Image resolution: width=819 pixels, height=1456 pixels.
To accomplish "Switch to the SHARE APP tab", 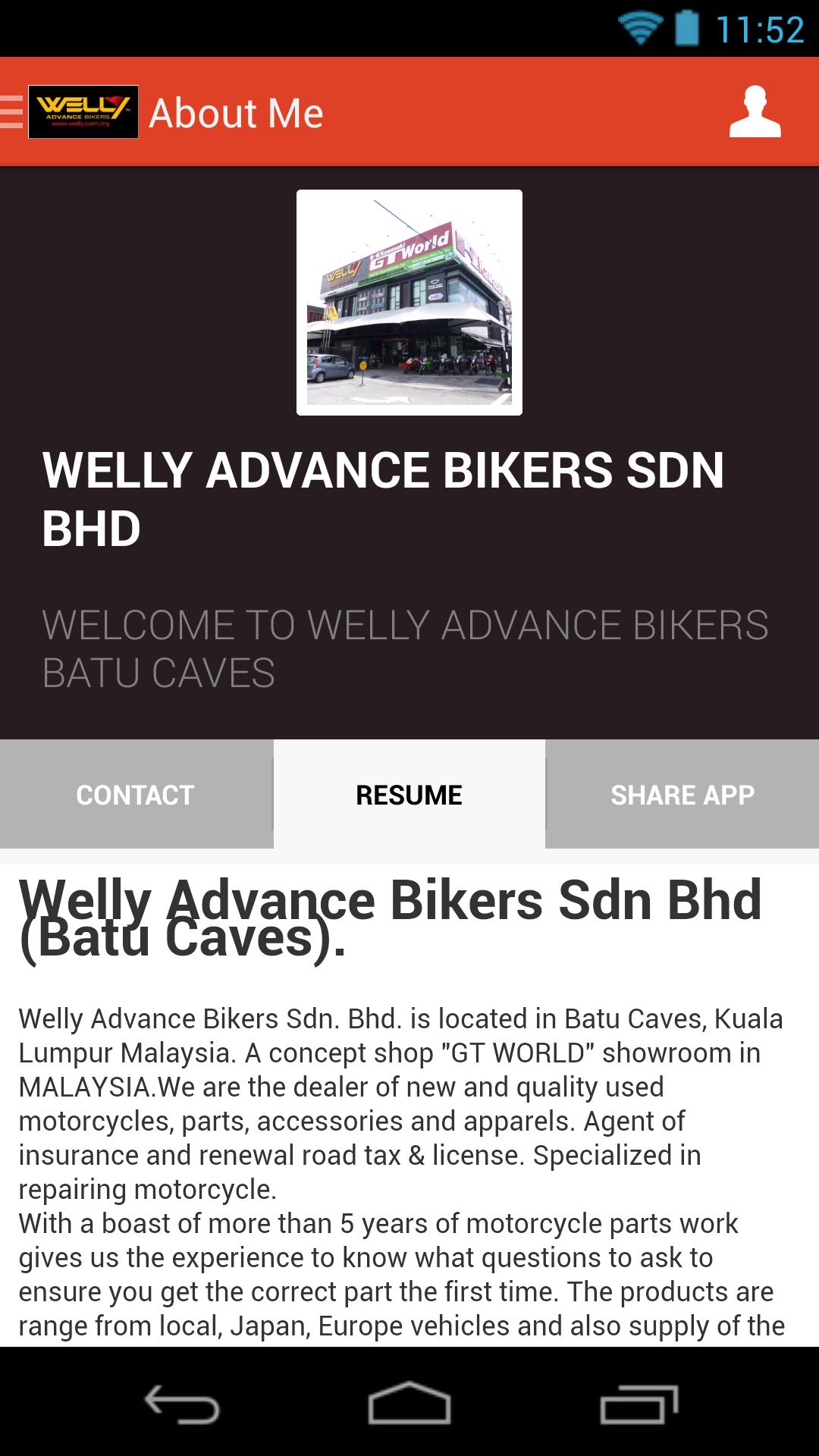I will 682,793.
